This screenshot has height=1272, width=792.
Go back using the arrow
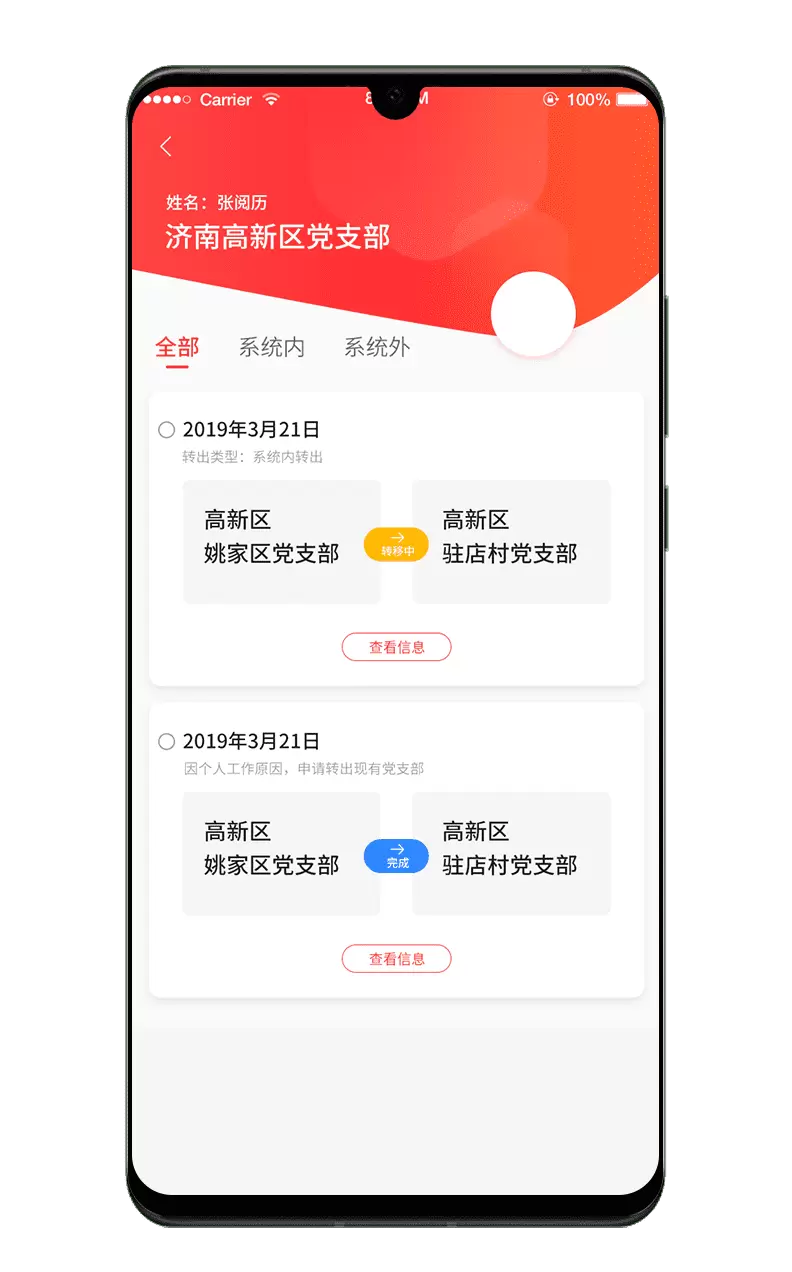click(x=166, y=146)
